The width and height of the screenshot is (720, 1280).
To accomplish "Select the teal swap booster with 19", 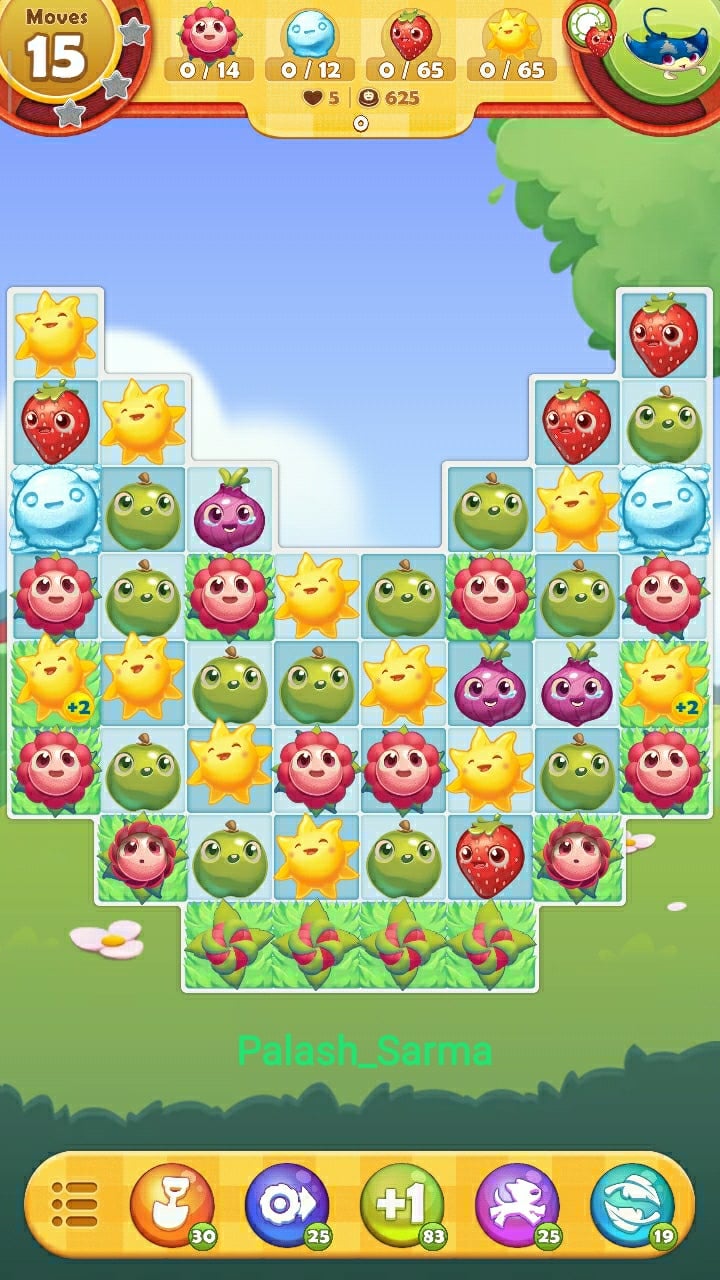I will (632, 1204).
